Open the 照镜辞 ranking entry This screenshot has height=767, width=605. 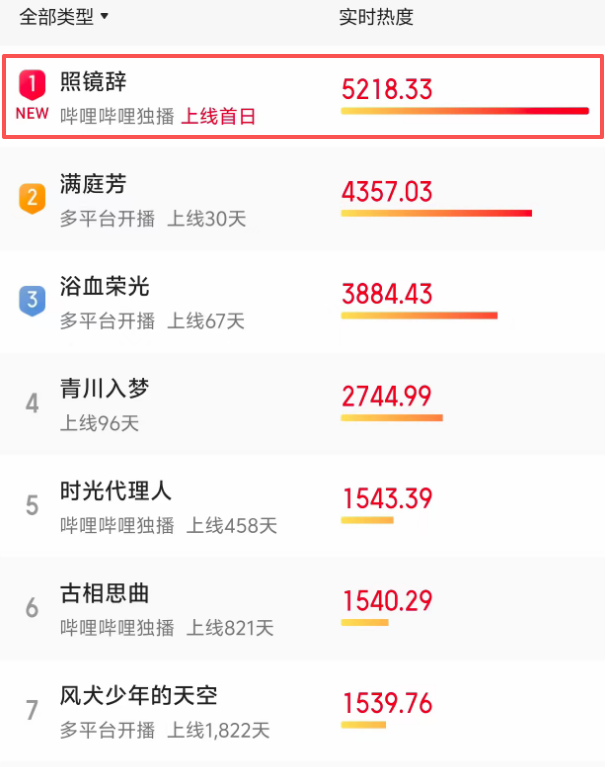point(93,82)
